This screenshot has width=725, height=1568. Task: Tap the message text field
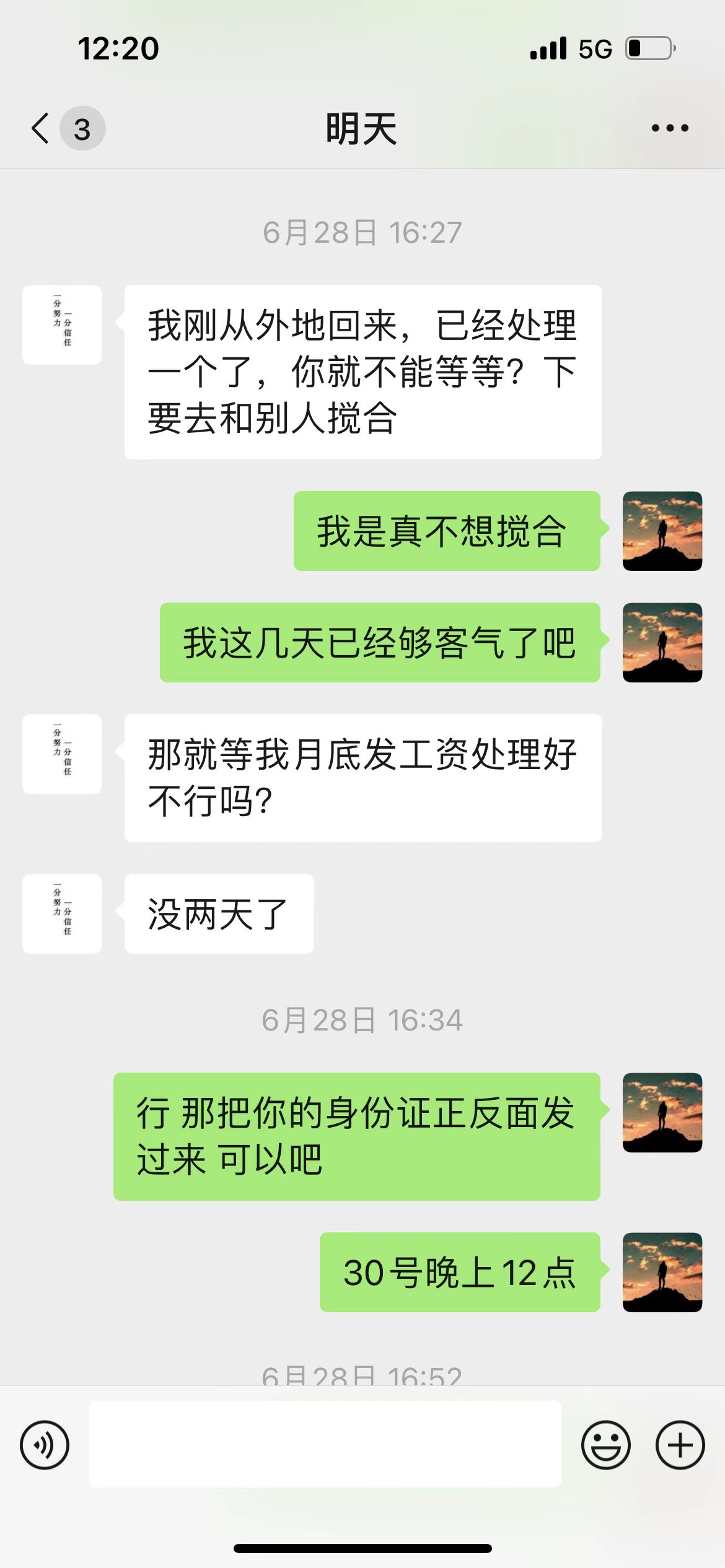[x=325, y=1444]
